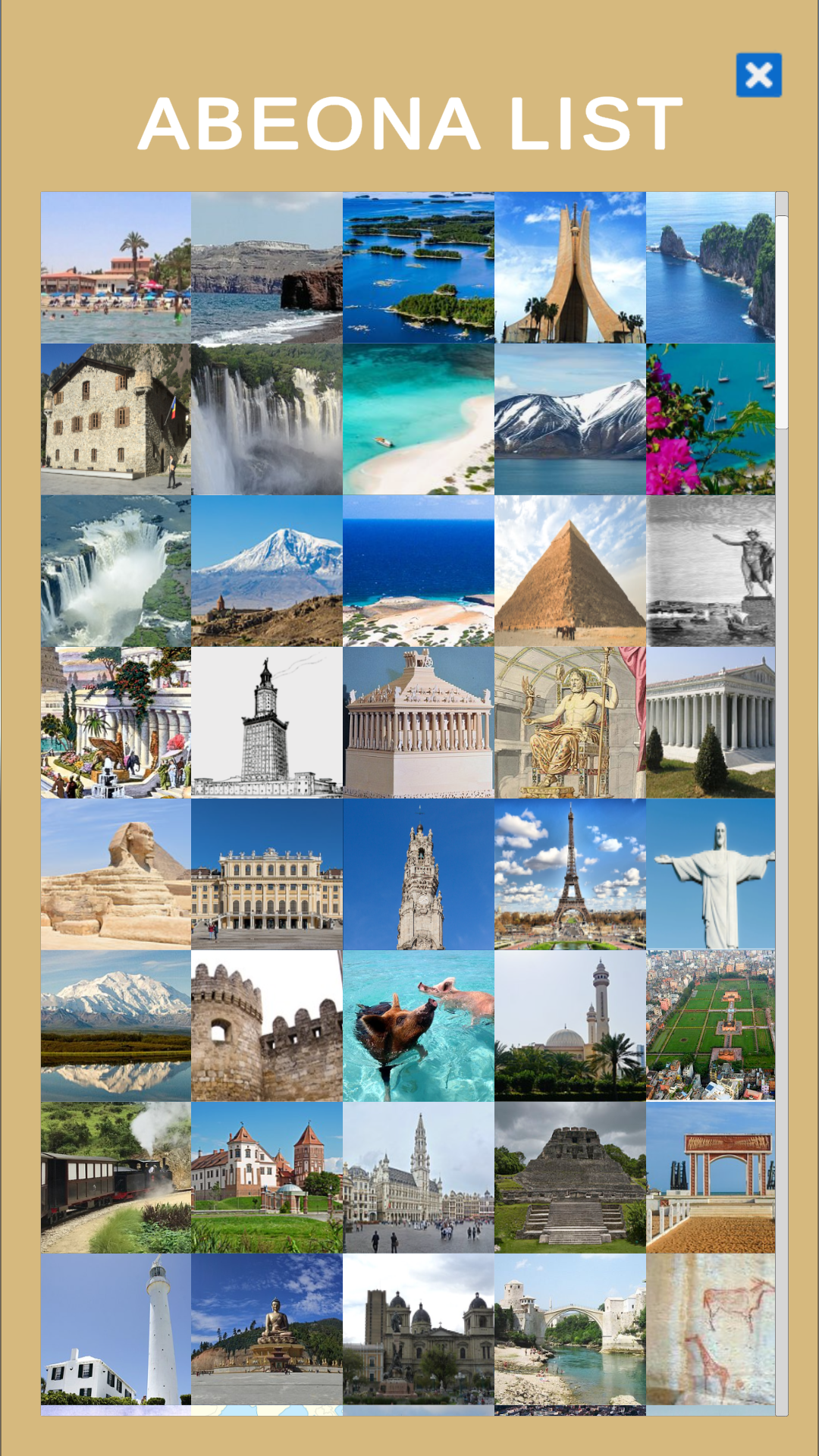Open the Great Sphinx picture
The image size is (819, 1456).
click(116, 874)
